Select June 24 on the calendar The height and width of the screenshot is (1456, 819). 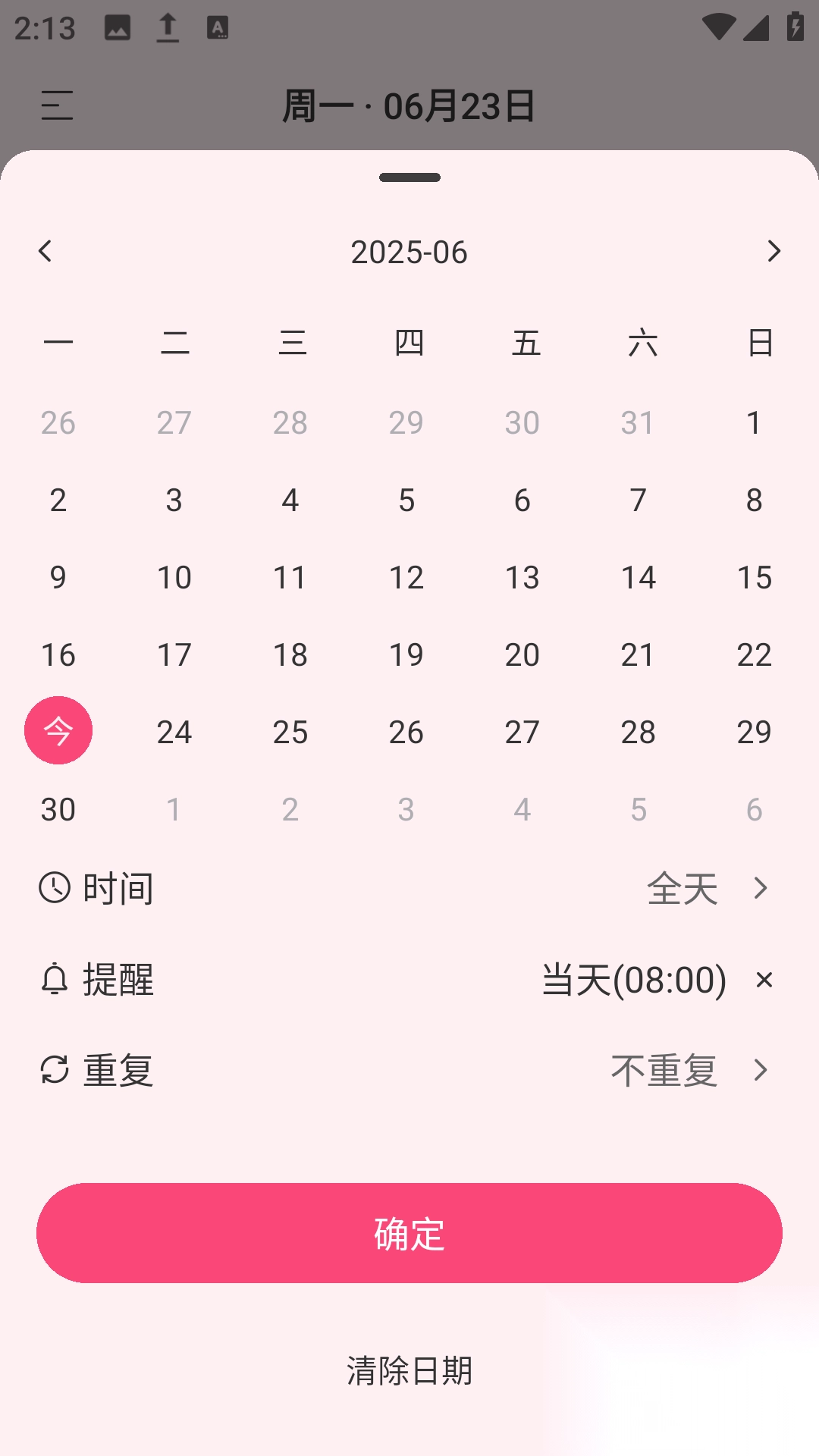pyautogui.click(x=174, y=732)
